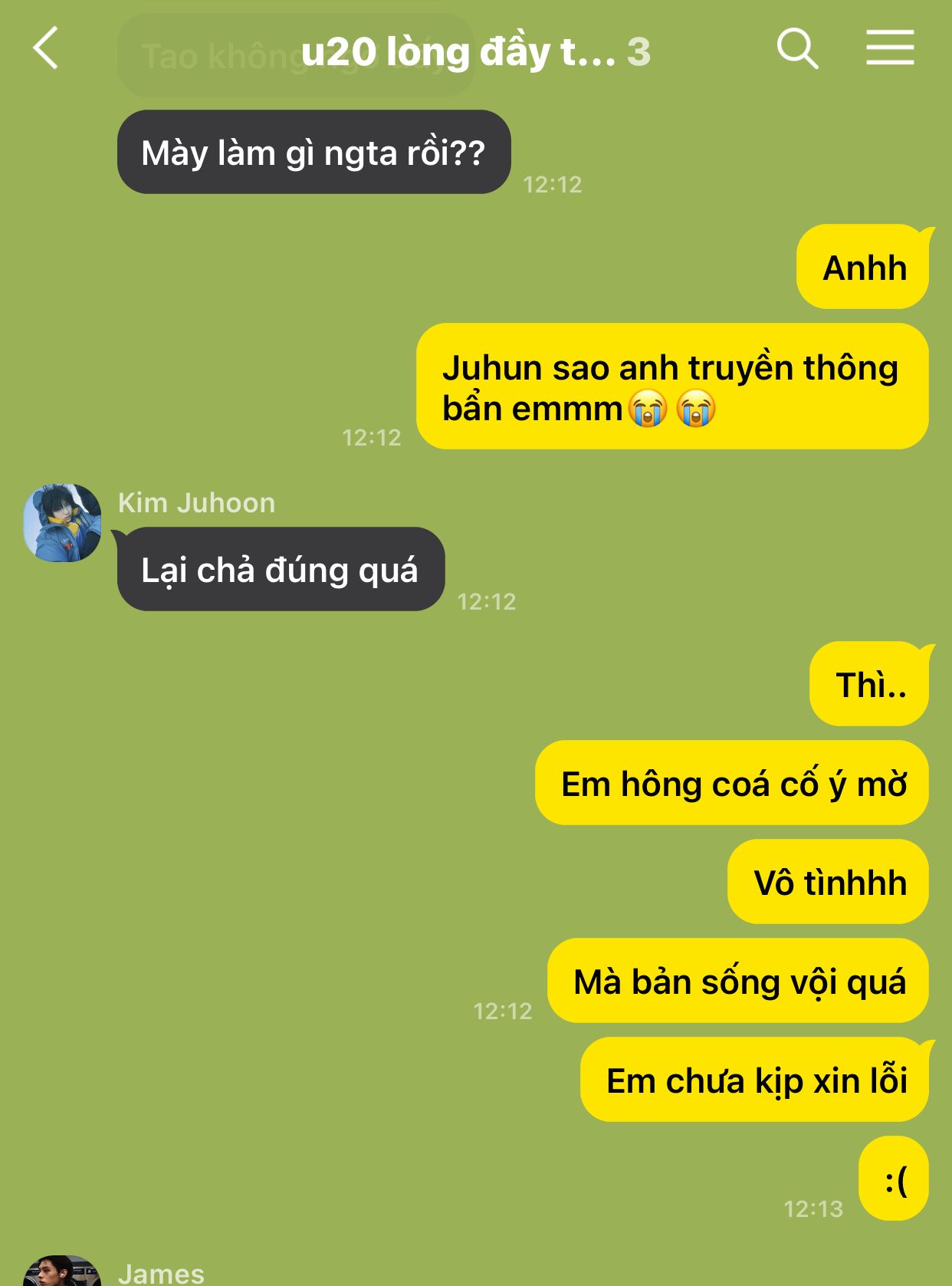Image resolution: width=952 pixels, height=1286 pixels.
Task: Open Kim Juhoon's profile picture
Action: coord(62,522)
